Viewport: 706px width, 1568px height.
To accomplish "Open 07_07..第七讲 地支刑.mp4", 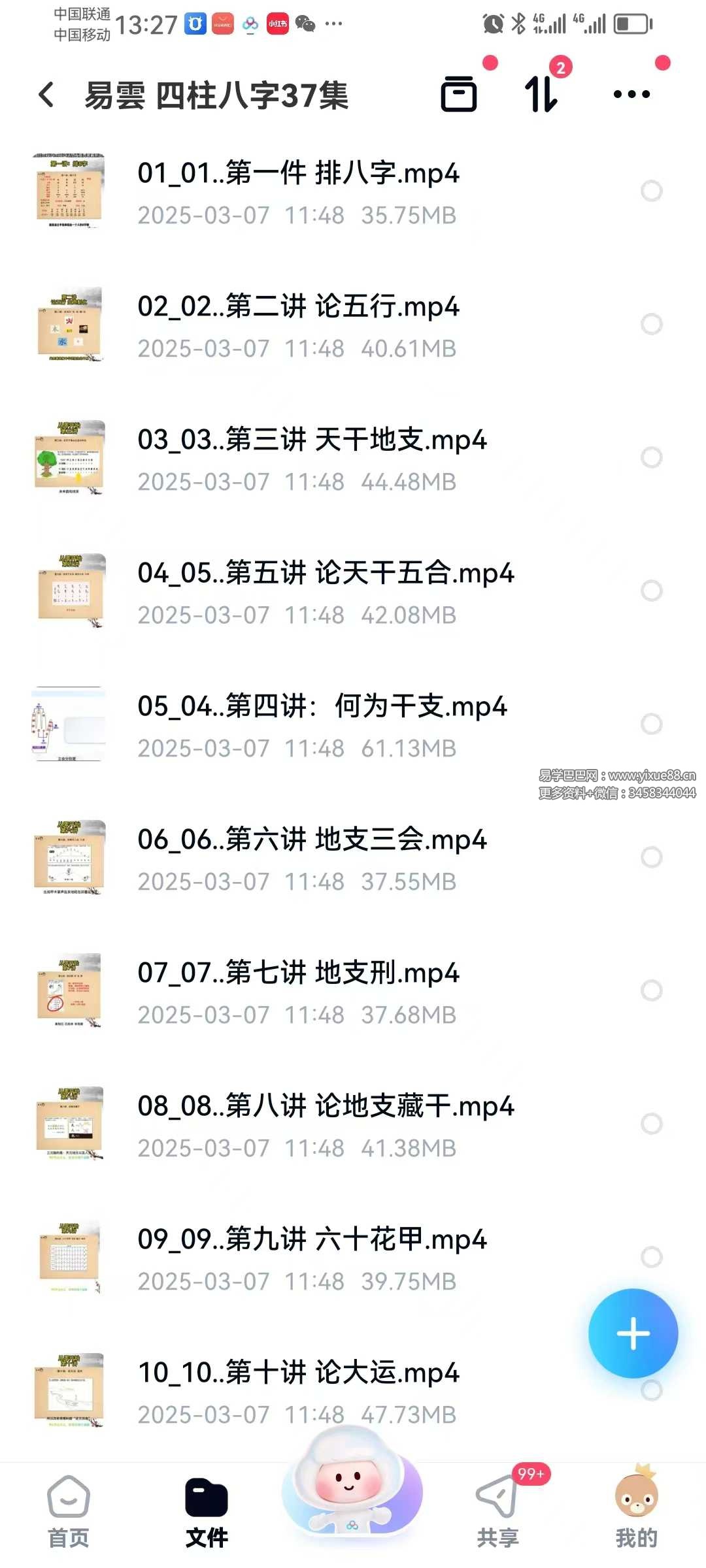I will 298,973.
